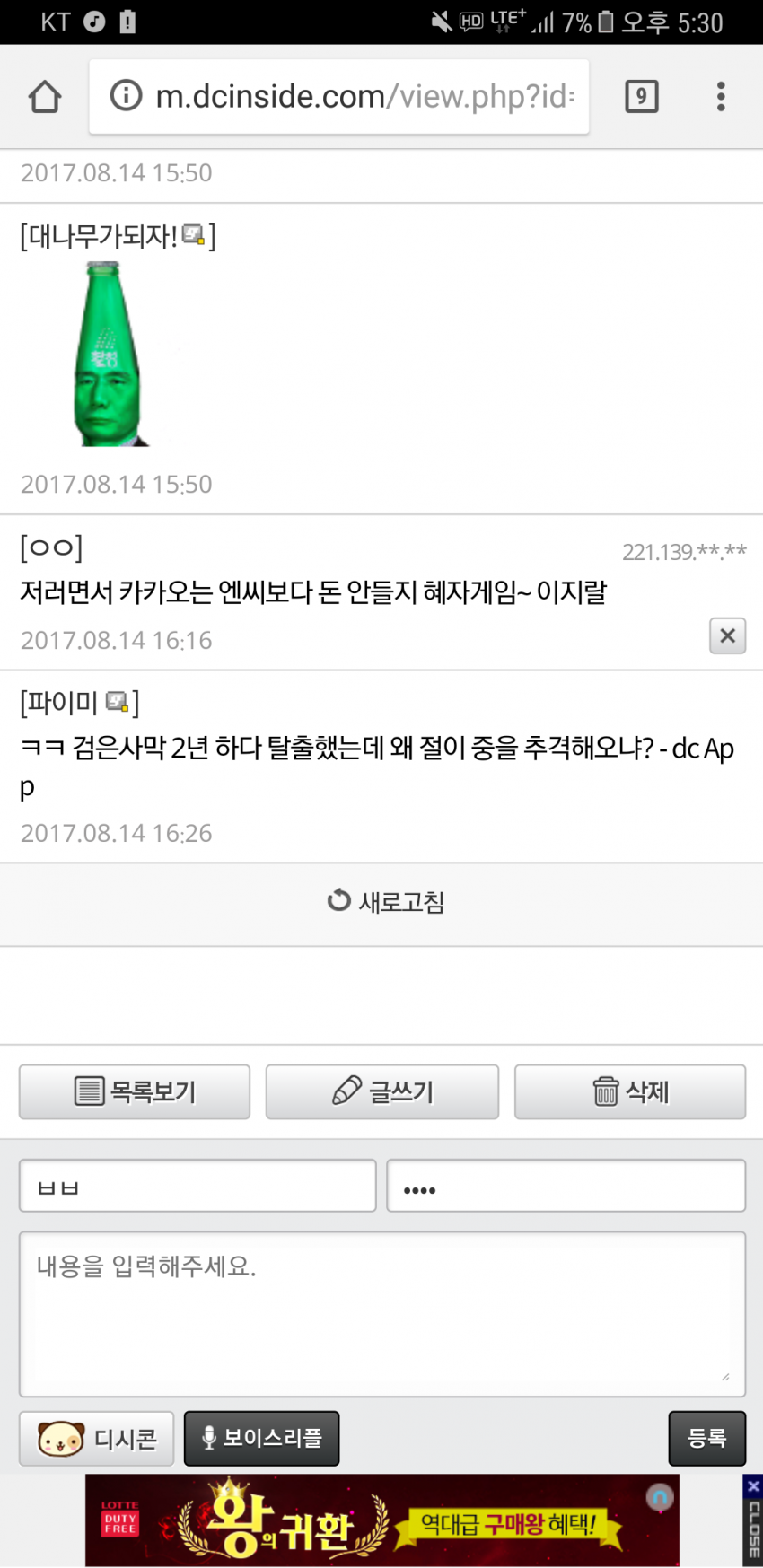Open the post list via 목록보기
The width and height of the screenshot is (763, 1568).
[x=135, y=1091]
